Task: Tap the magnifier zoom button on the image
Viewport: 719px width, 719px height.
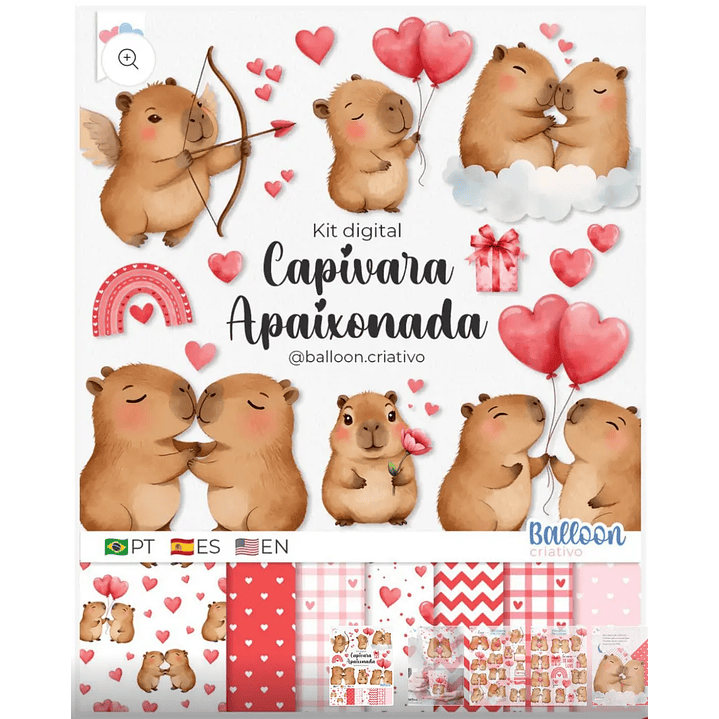Action: pos(128,59)
